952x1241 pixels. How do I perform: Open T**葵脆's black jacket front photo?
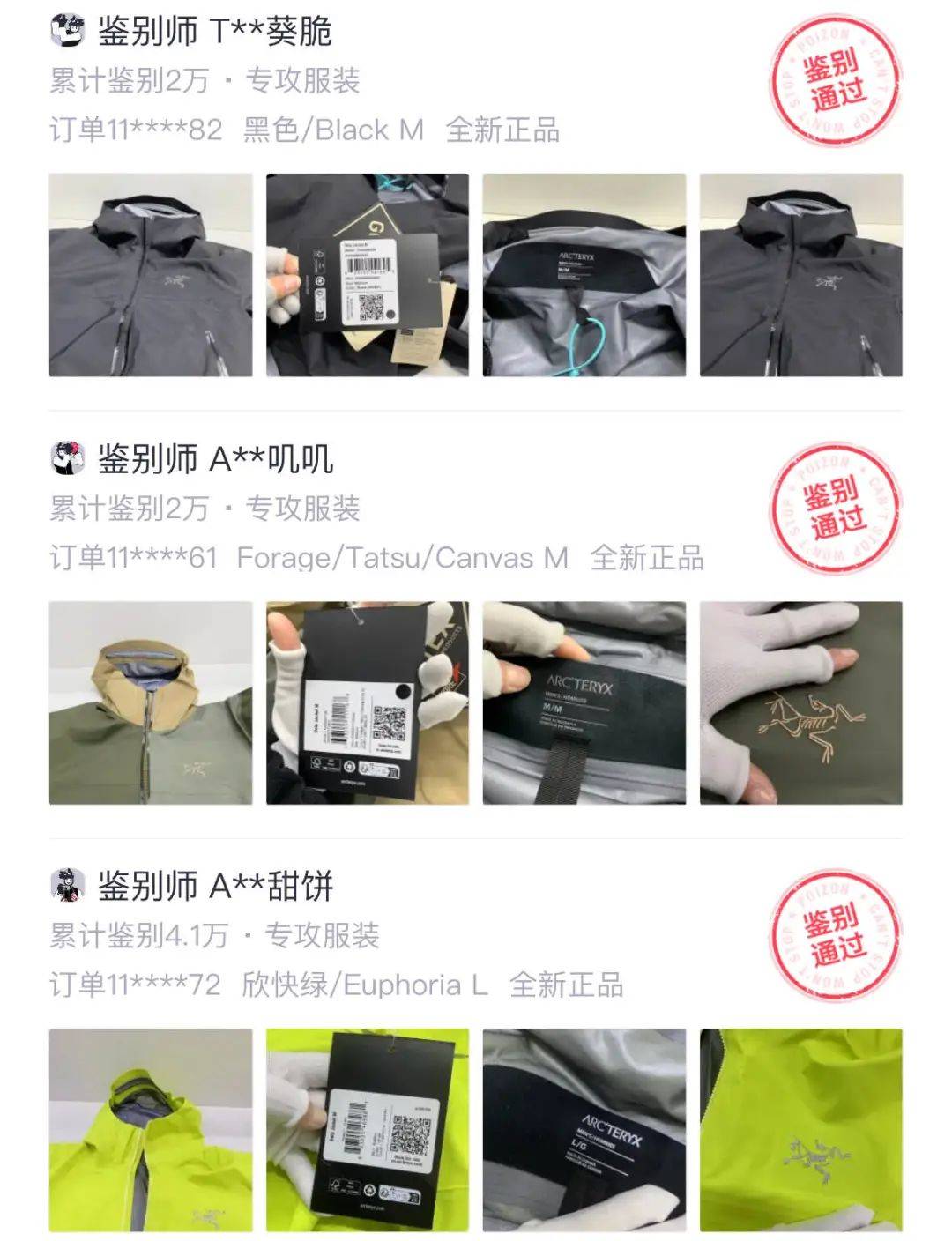151,275
